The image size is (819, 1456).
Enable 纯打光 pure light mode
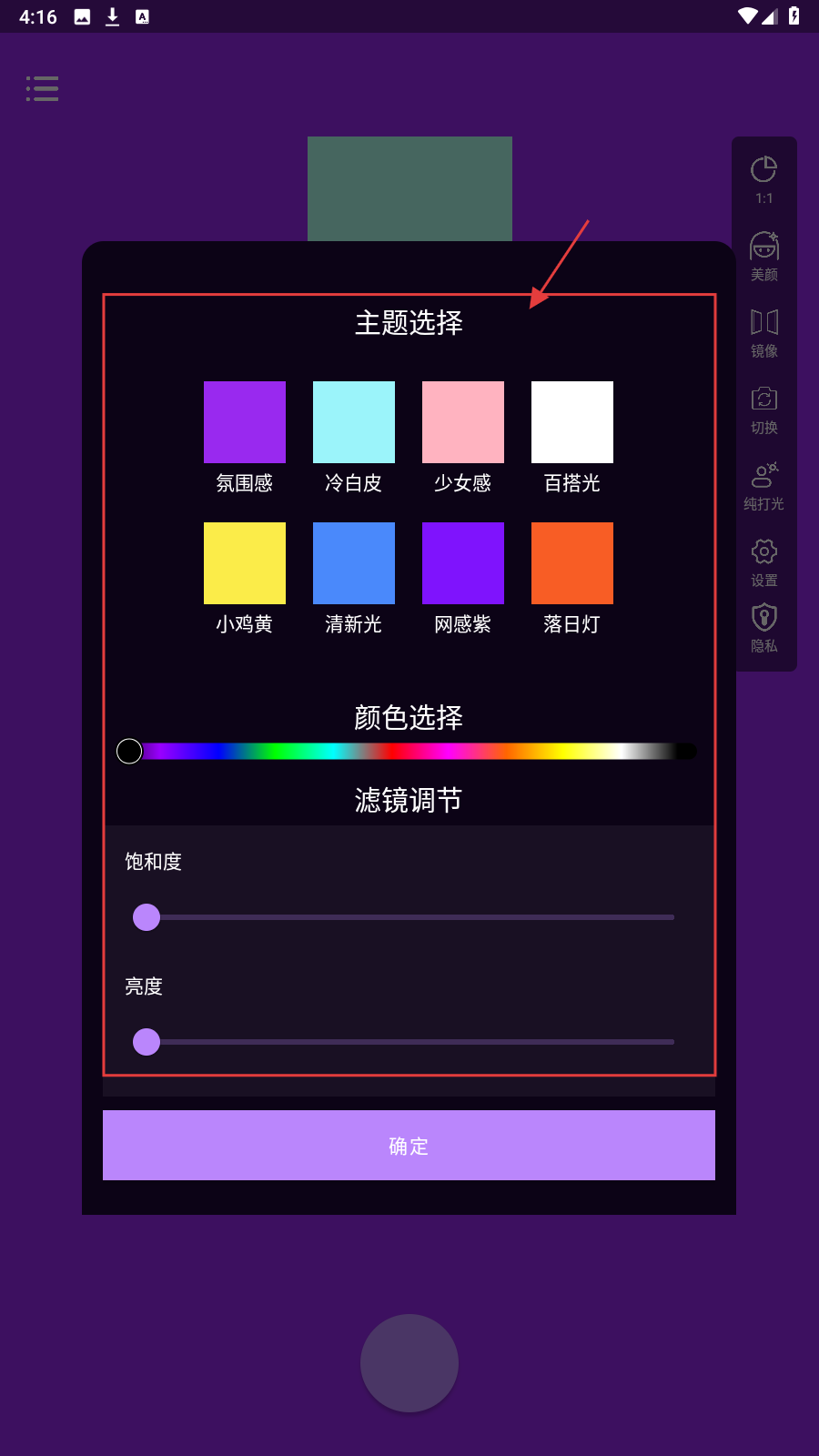tap(763, 485)
